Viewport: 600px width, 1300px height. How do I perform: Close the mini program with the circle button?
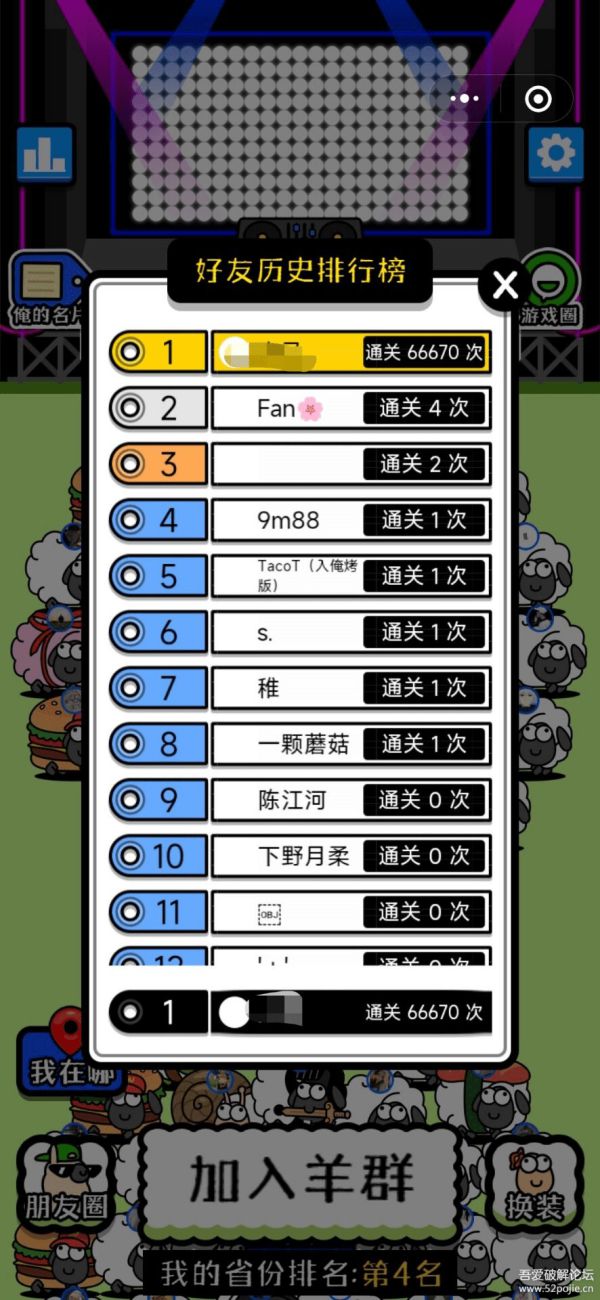pyautogui.click(x=538, y=99)
